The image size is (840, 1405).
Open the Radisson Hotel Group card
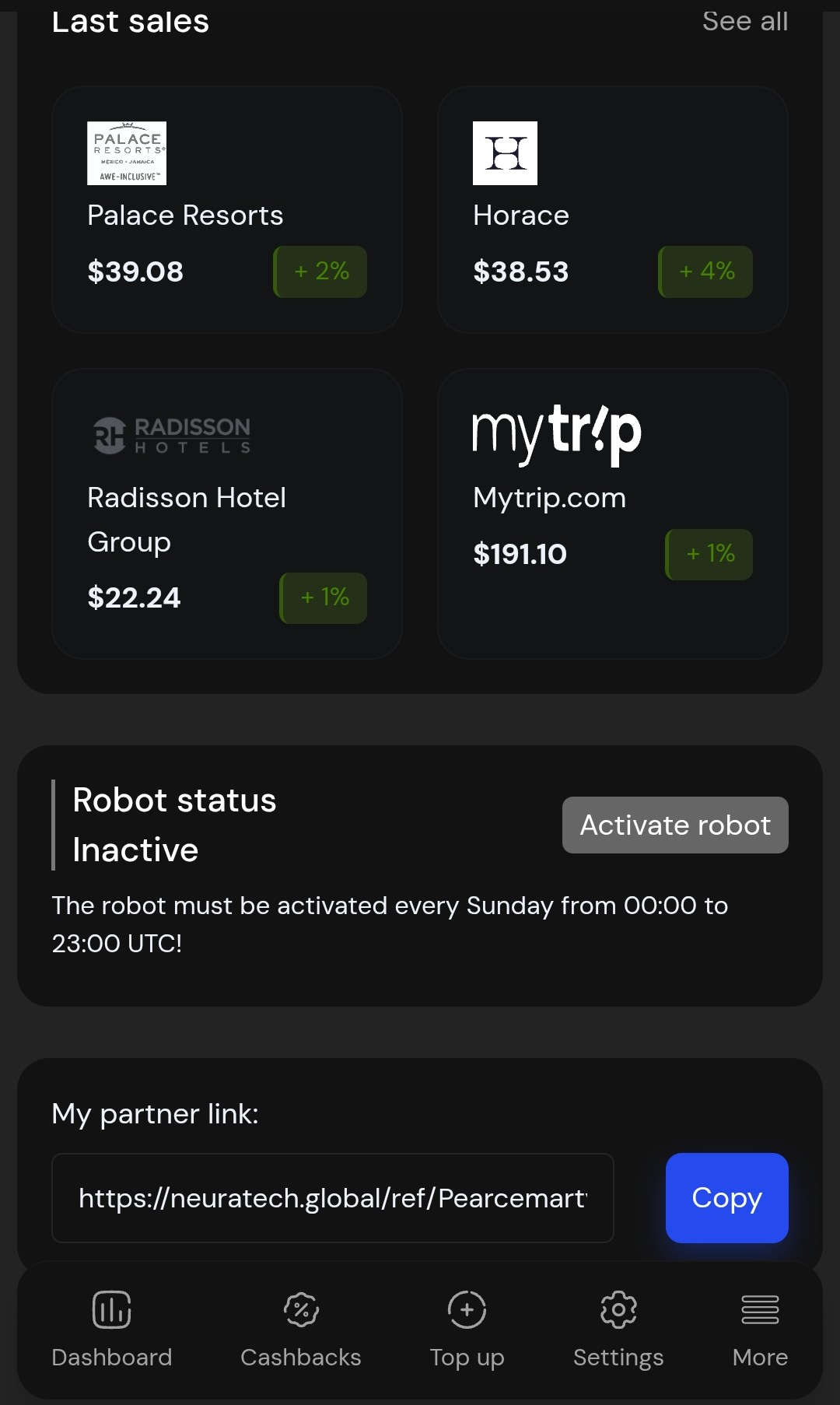pos(226,513)
